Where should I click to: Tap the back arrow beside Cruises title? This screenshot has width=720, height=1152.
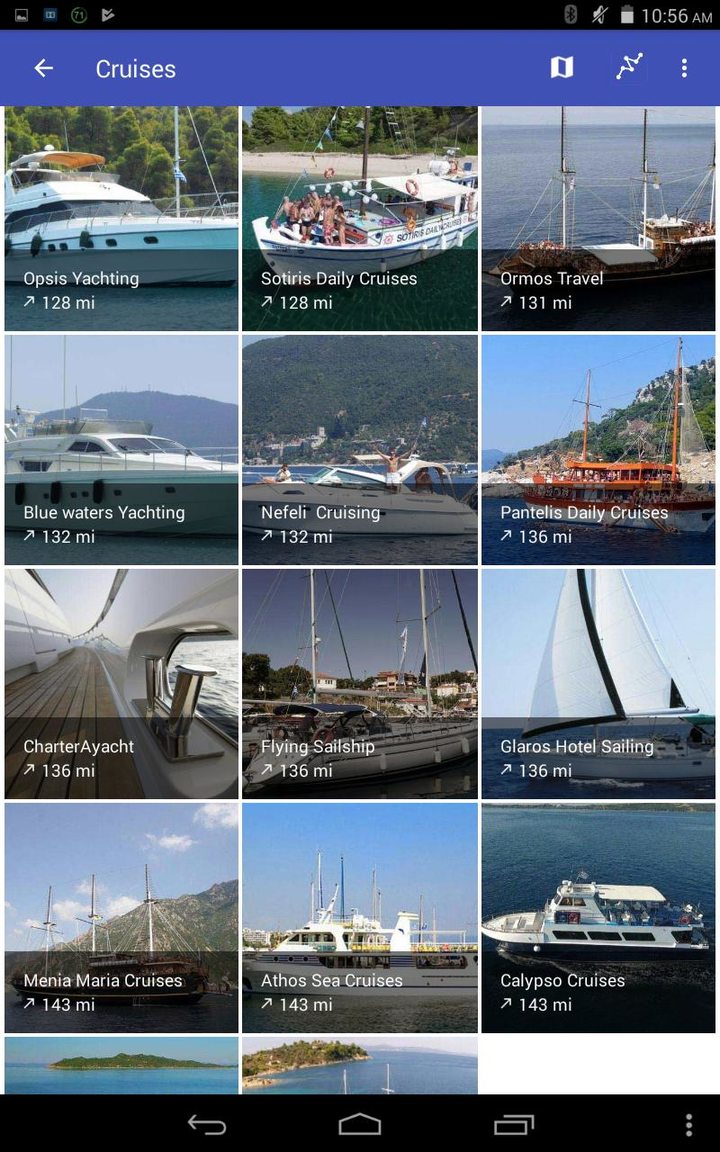[x=43, y=68]
